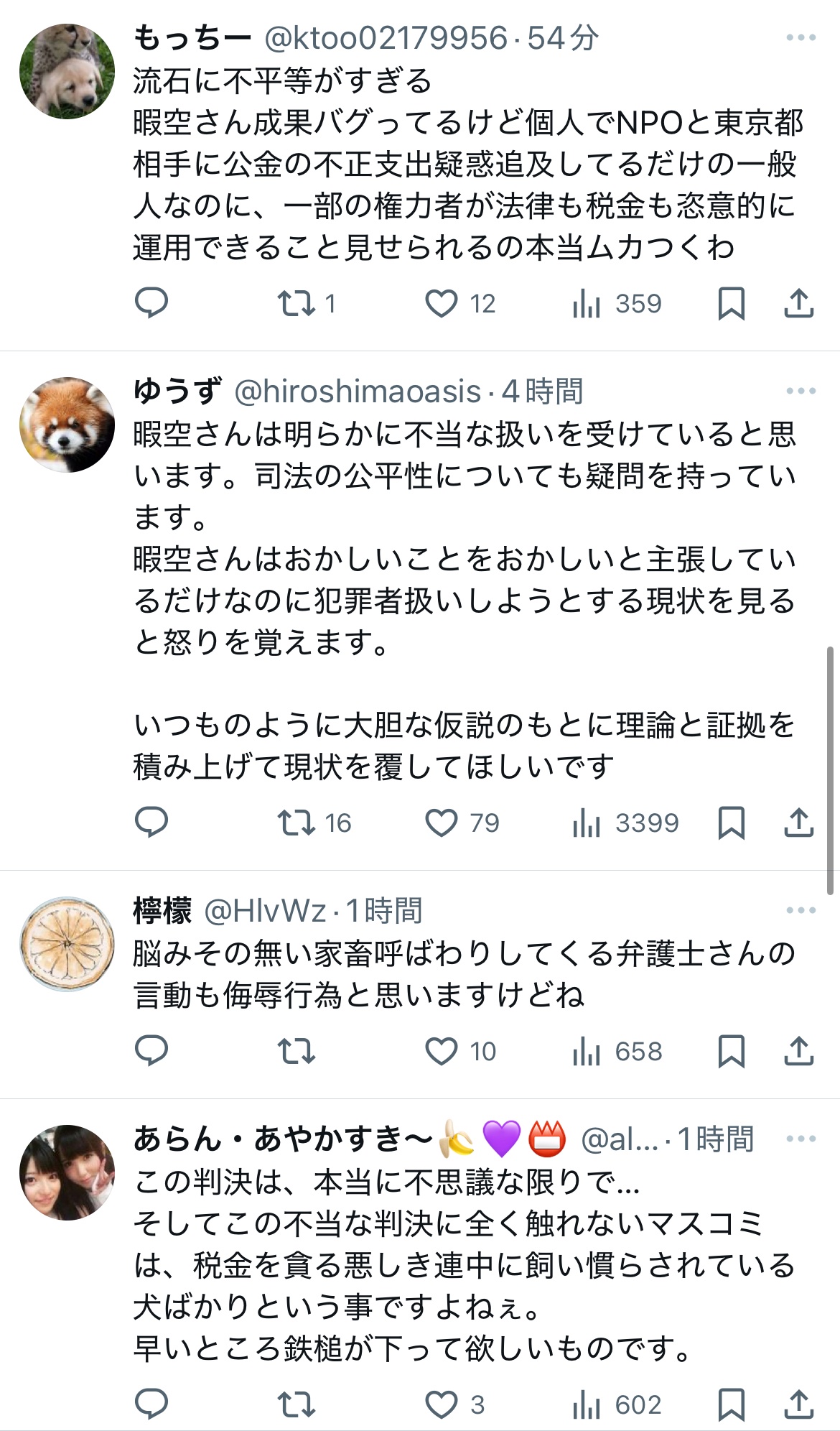This screenshot has height=1431, width=840.
Task: Repost 檸檬's post
Action: pos(297,1051)
